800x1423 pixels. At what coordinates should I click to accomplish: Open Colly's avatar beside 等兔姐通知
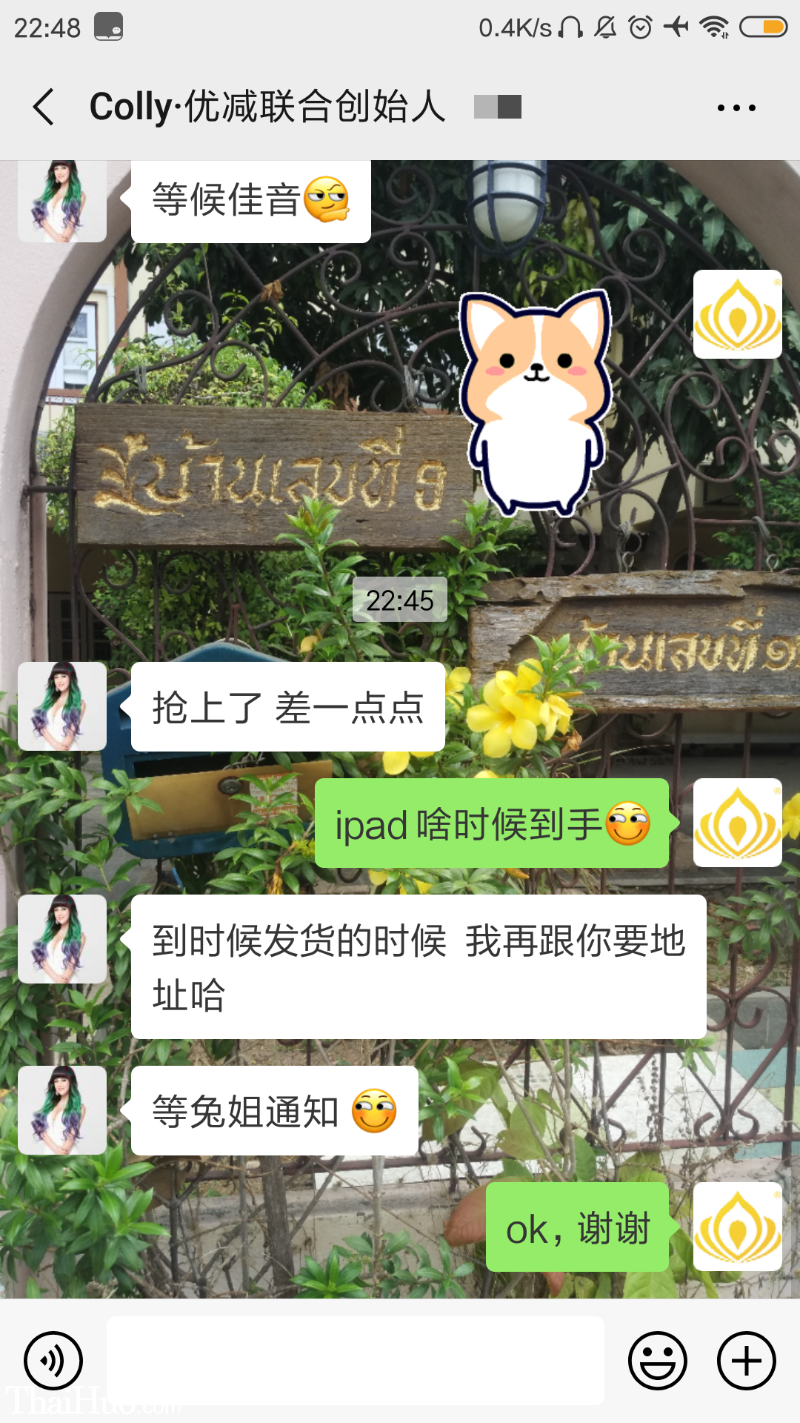pos(62,1110)
